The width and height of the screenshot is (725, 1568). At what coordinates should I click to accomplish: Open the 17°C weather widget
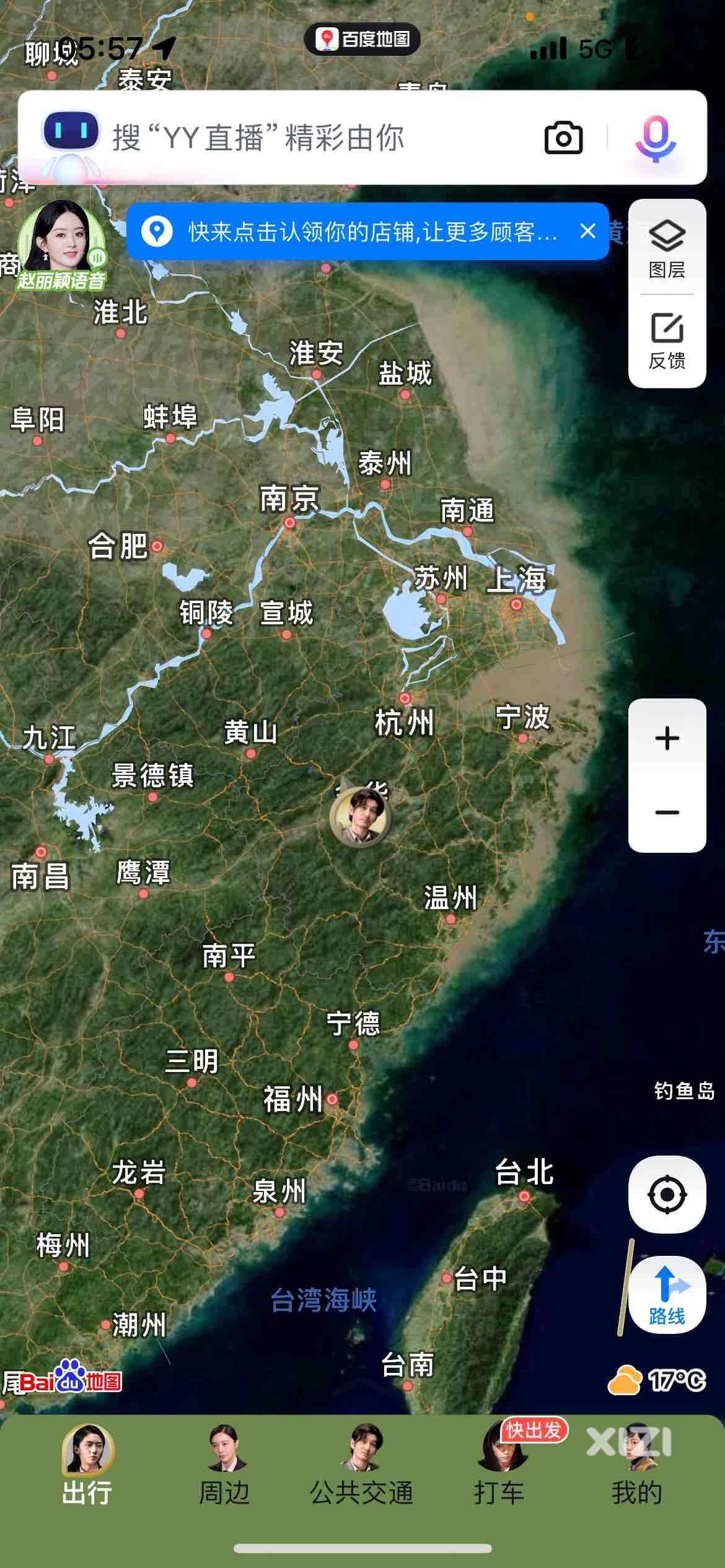coord(658,1379)
